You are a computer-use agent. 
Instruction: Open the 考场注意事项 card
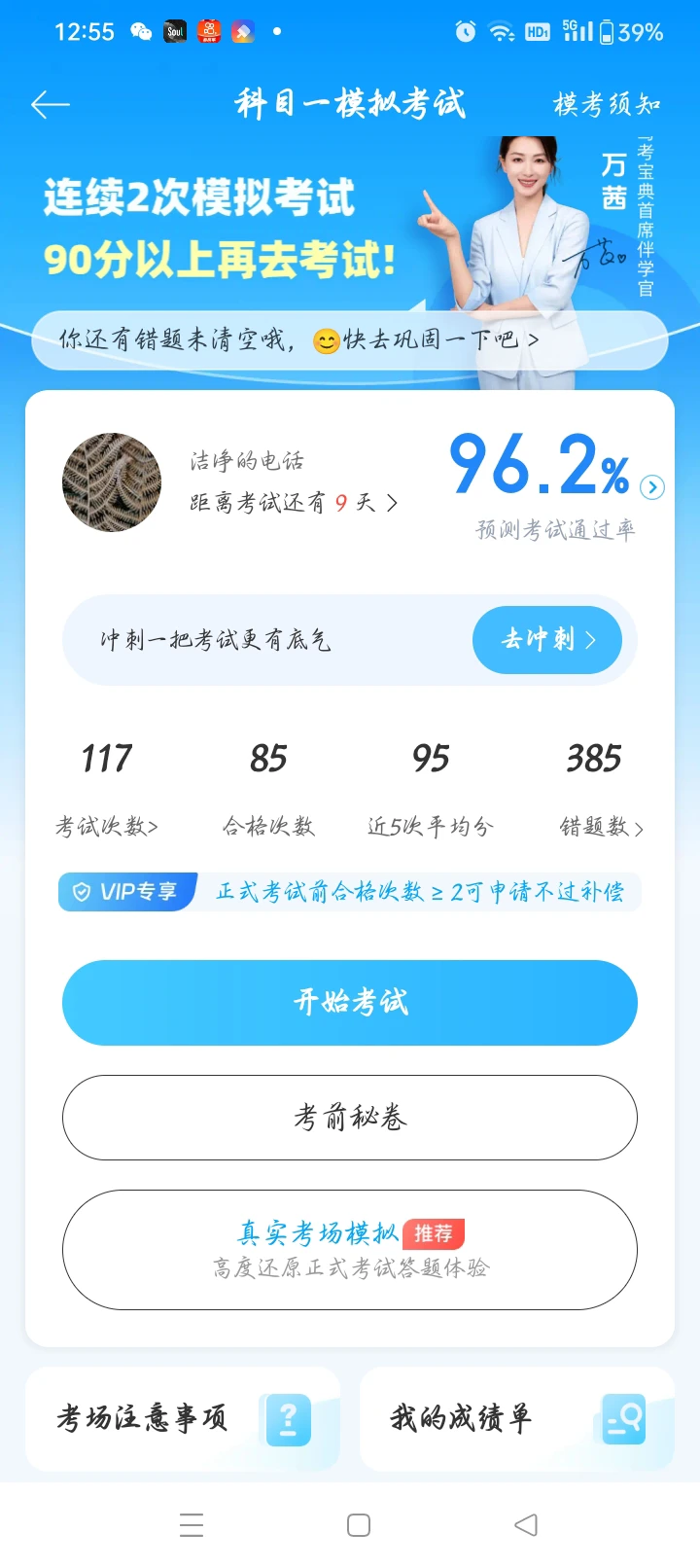coord(183,1418)
